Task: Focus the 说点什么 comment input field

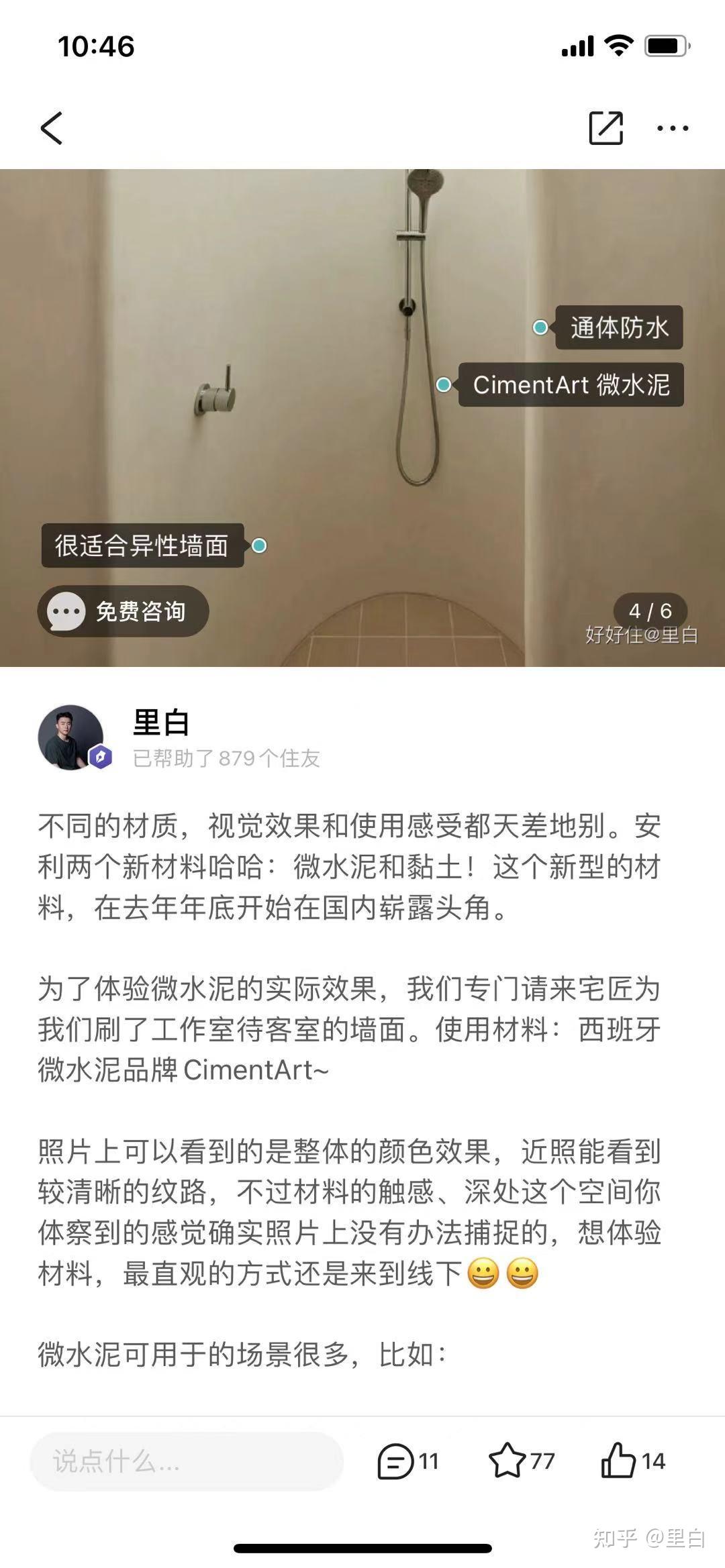Action: [x=187, y=1461]
